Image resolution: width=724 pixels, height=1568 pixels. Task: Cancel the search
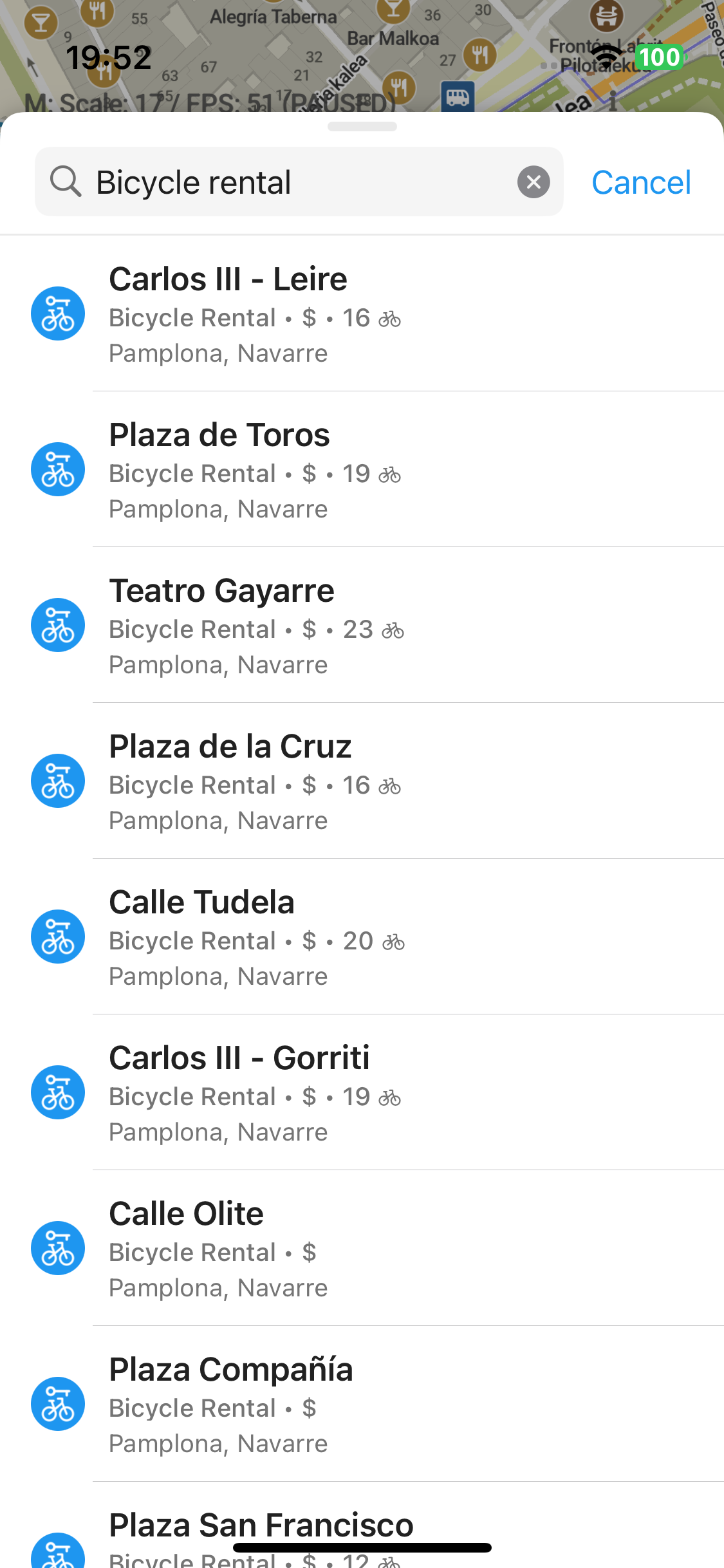[x=641, y=182]
